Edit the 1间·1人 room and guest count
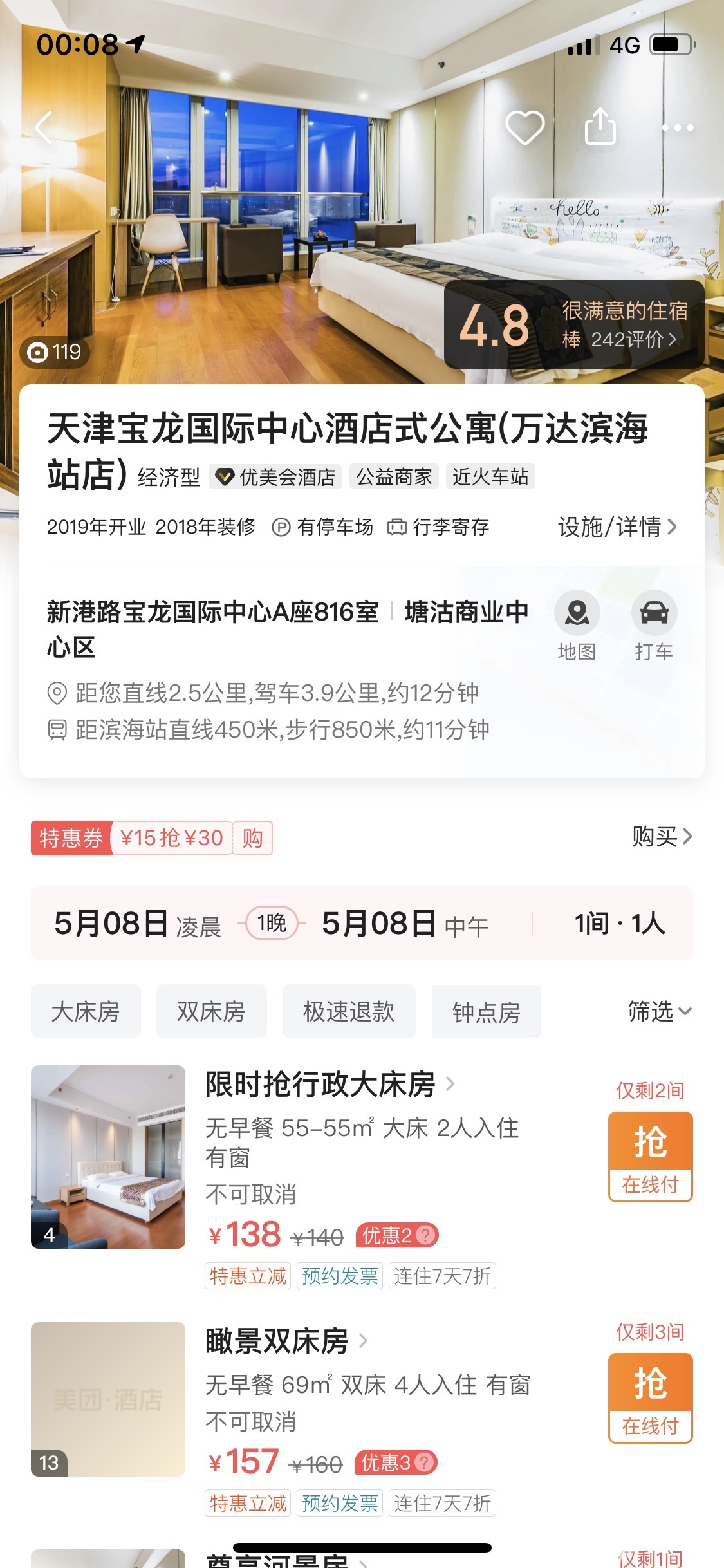Image resolution: width=724 pixels, height=1568 pixels. point(619,924)
